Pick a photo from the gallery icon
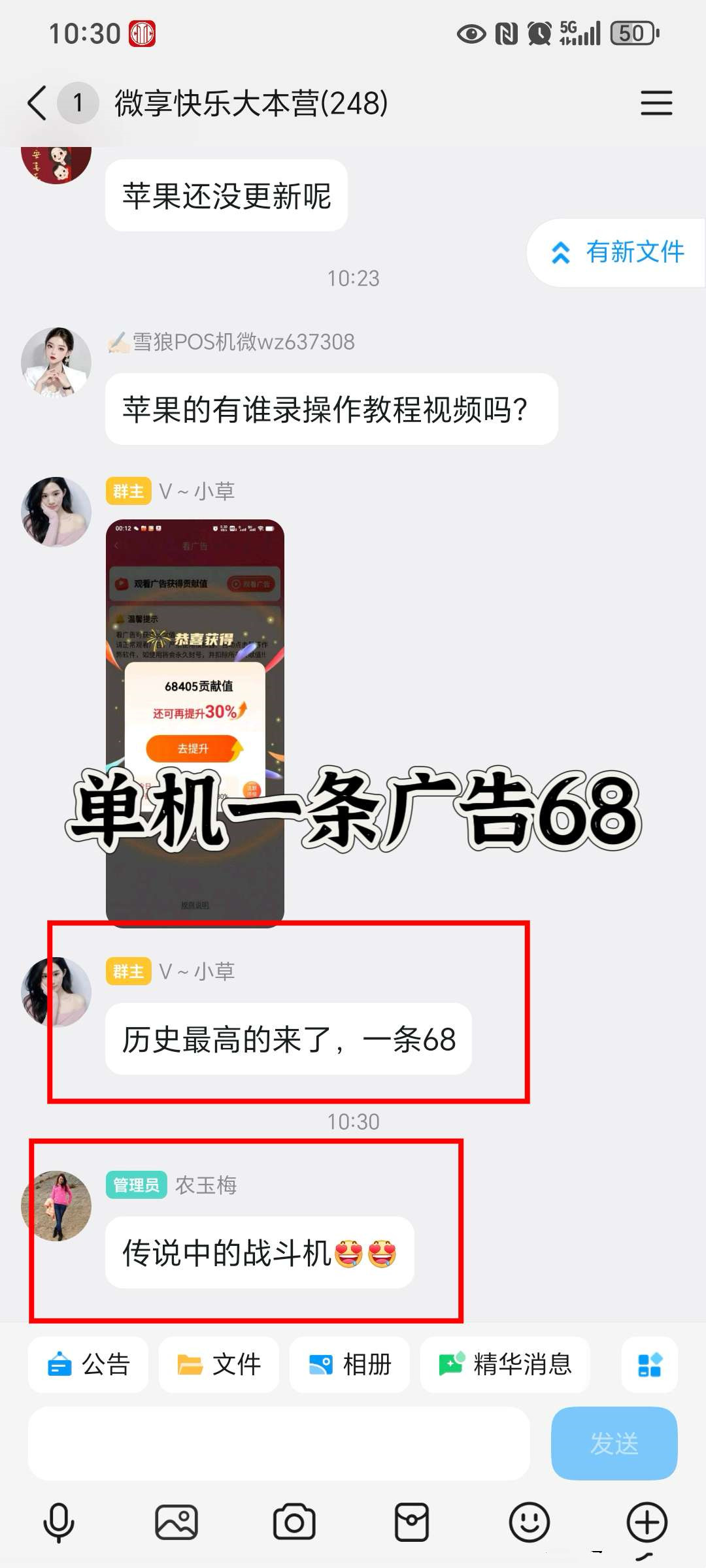 176,1522
